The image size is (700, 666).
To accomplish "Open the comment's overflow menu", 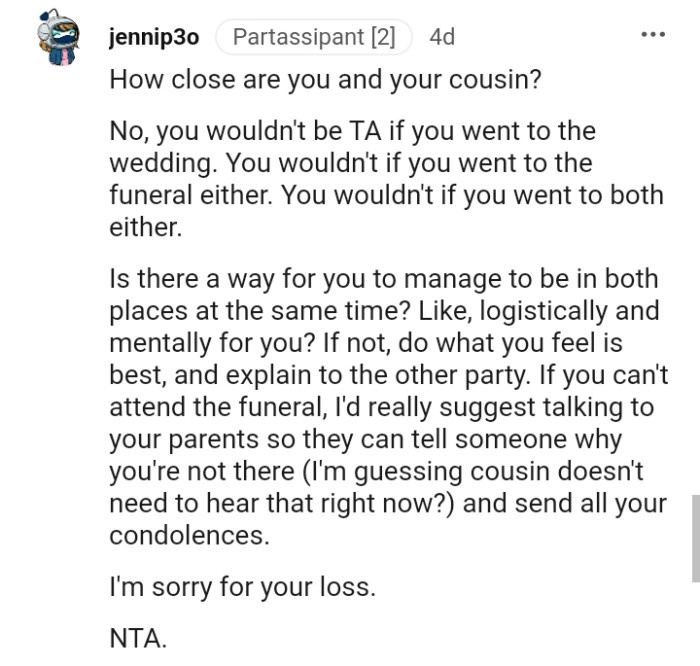I will [x=652, y=34].
